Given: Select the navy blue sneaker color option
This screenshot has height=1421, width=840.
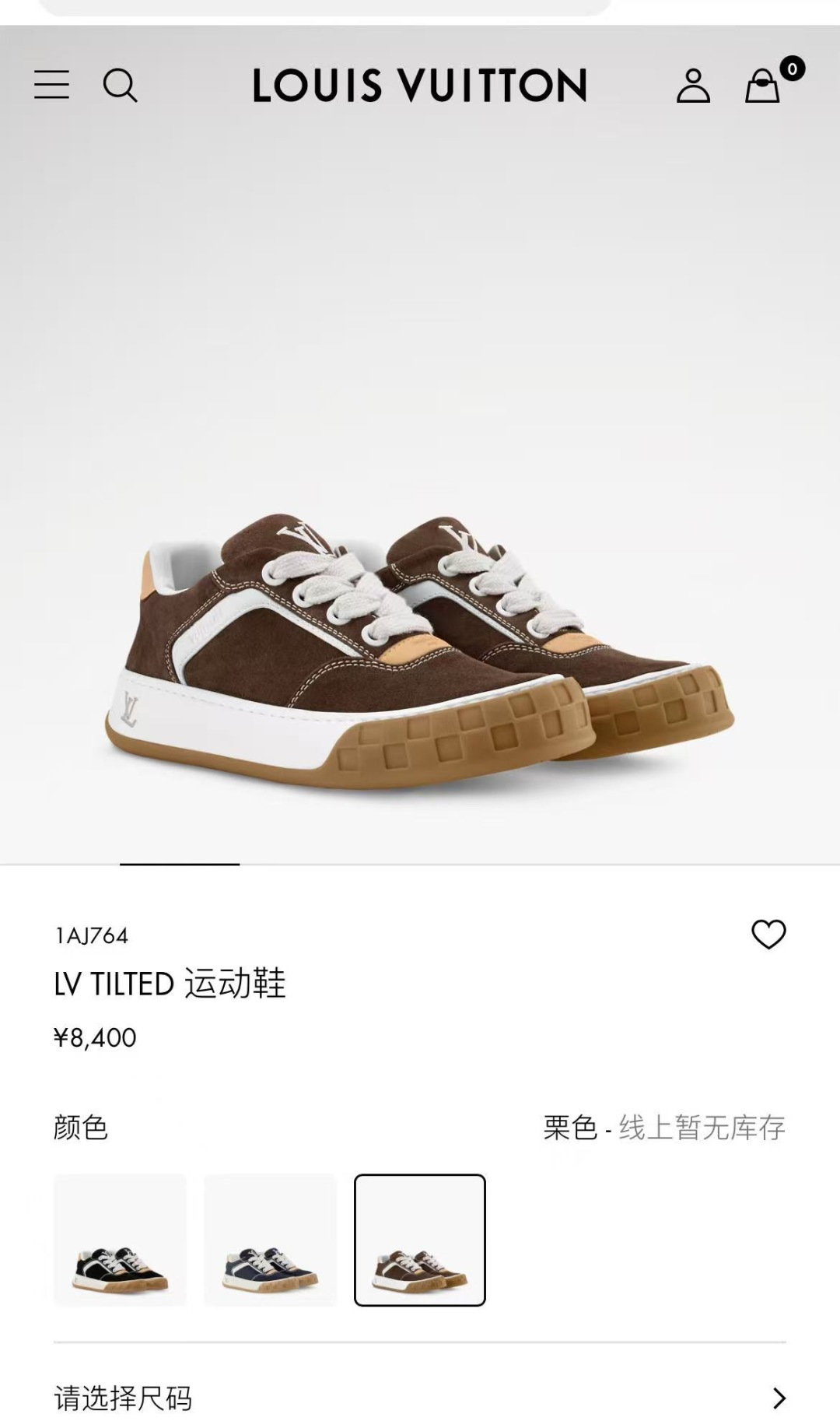Looking at the screenshot, I should point(270,1240).
